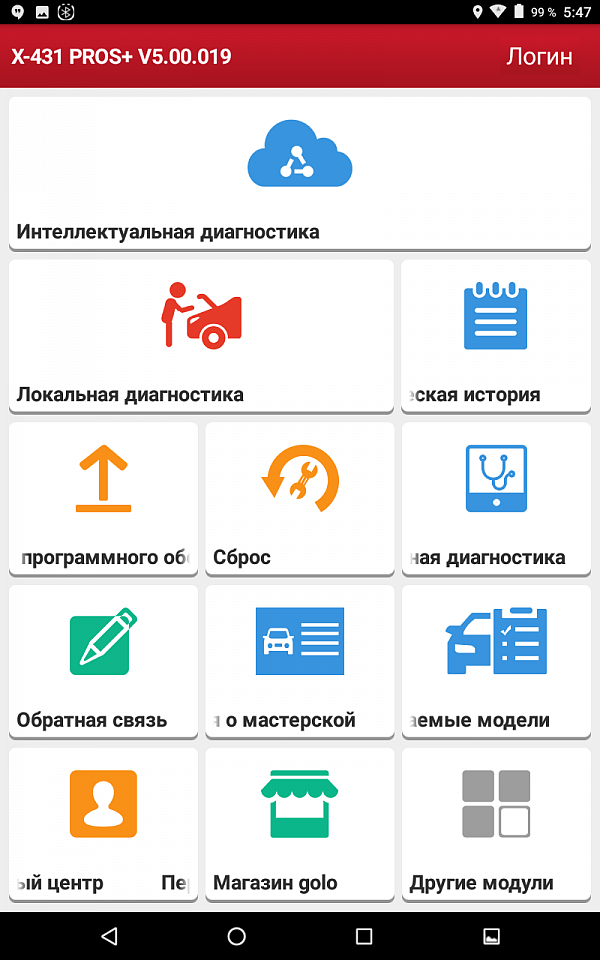Open the software update tile with arrow icon
The height and width of the screenshot is (960, 600).
coord(103,498)
